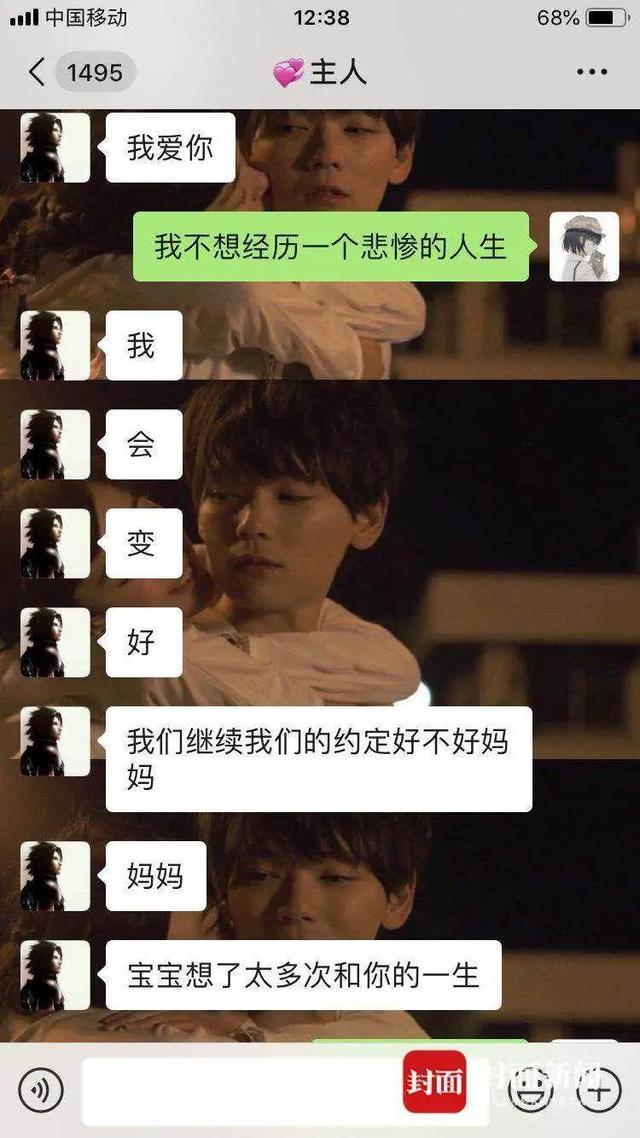Open the plus attachment menu
Viewport: 640px width, 1138px height.
(x=600, y=1090)
